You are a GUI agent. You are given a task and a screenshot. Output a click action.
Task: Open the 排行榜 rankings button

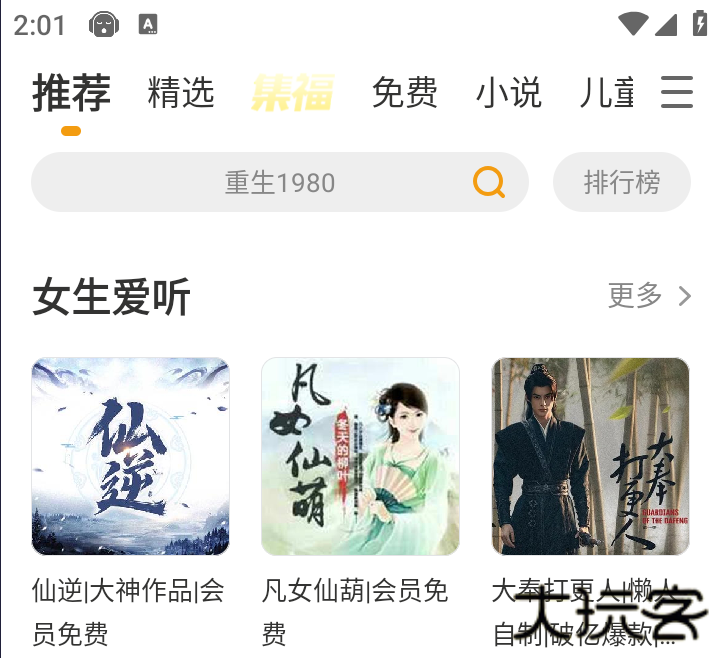[621, 182]
